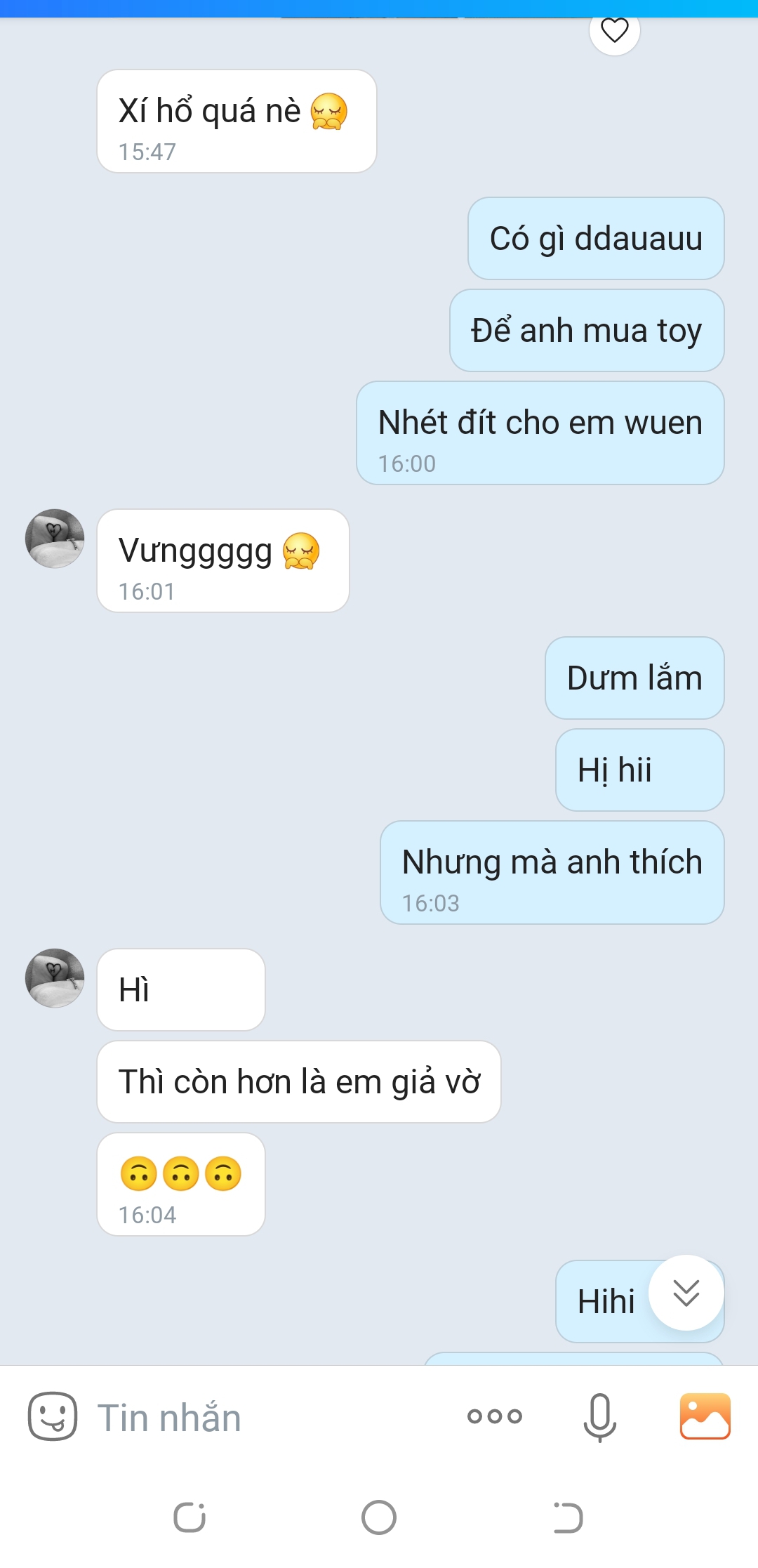The height and width of the screenshot is (1568, 758).
Task: Record a voice message with the microphone
Action: 599,1417
